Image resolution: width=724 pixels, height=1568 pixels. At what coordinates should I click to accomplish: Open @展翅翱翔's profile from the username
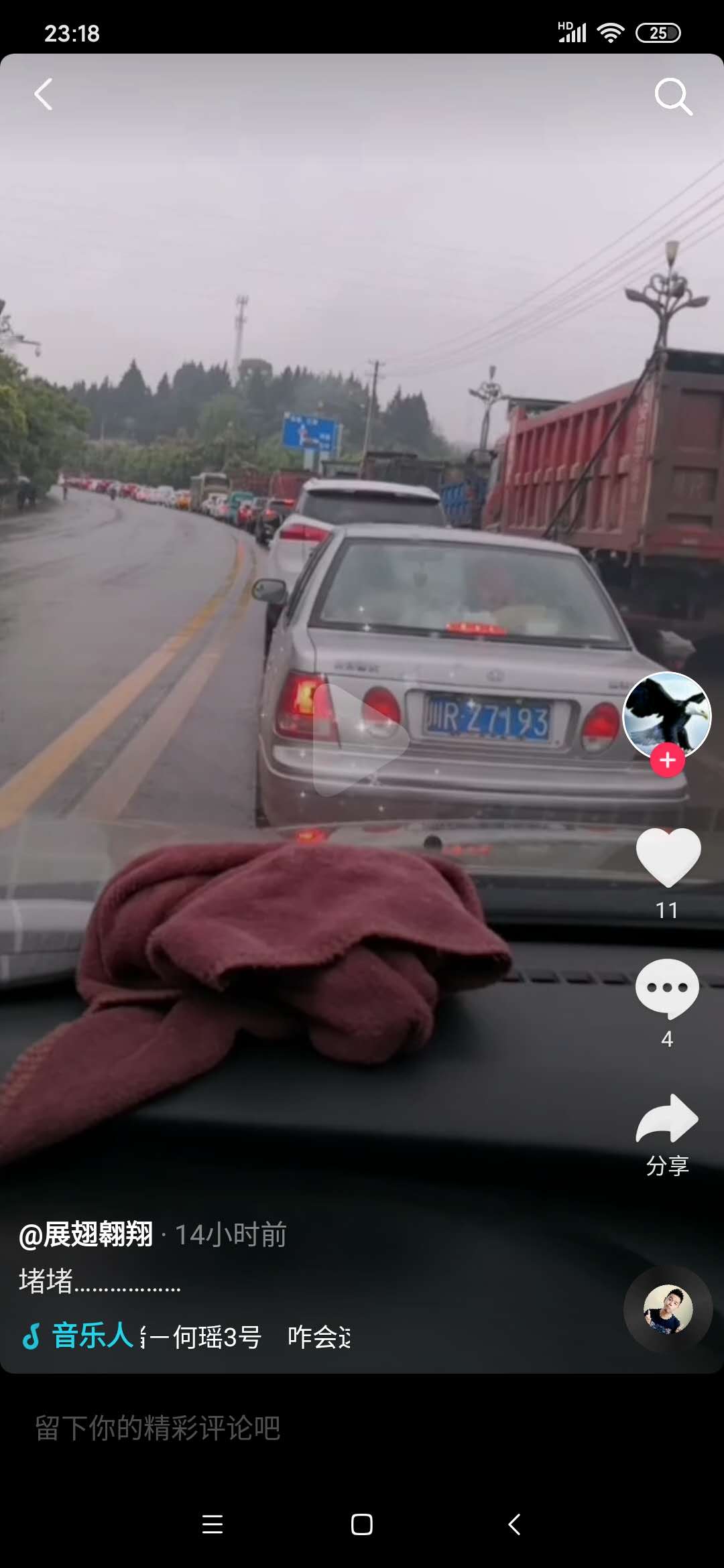click(86, 1234)
